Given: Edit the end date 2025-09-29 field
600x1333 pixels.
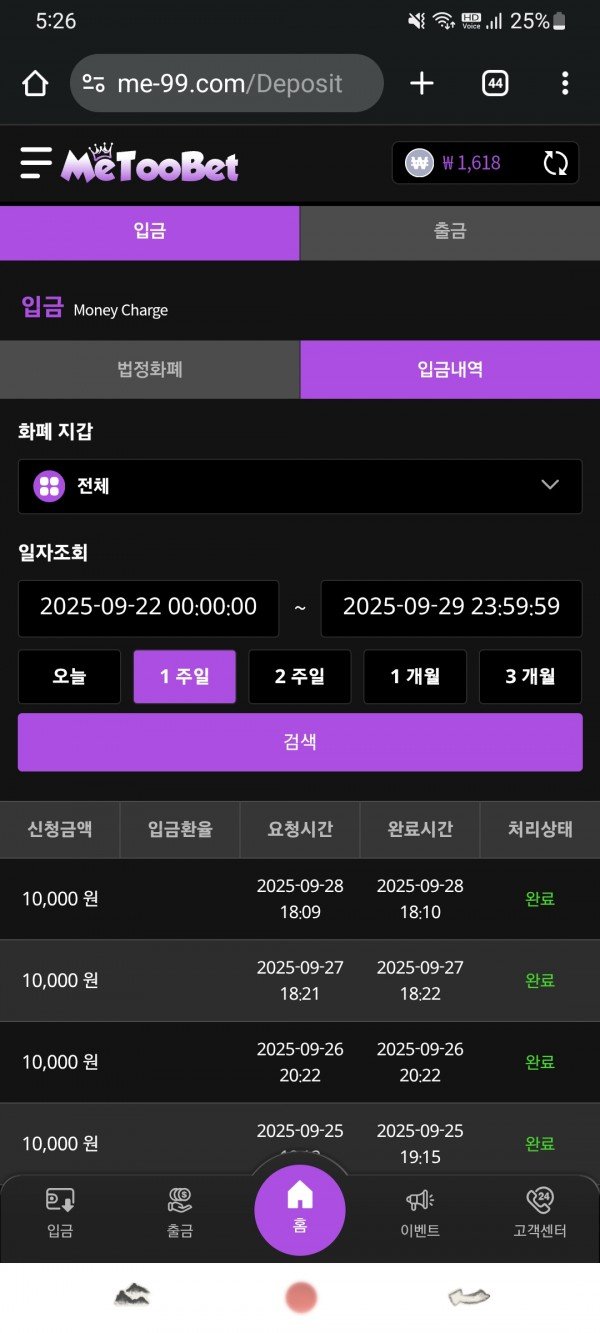Looking at the screenshot, I should point(451,607).
